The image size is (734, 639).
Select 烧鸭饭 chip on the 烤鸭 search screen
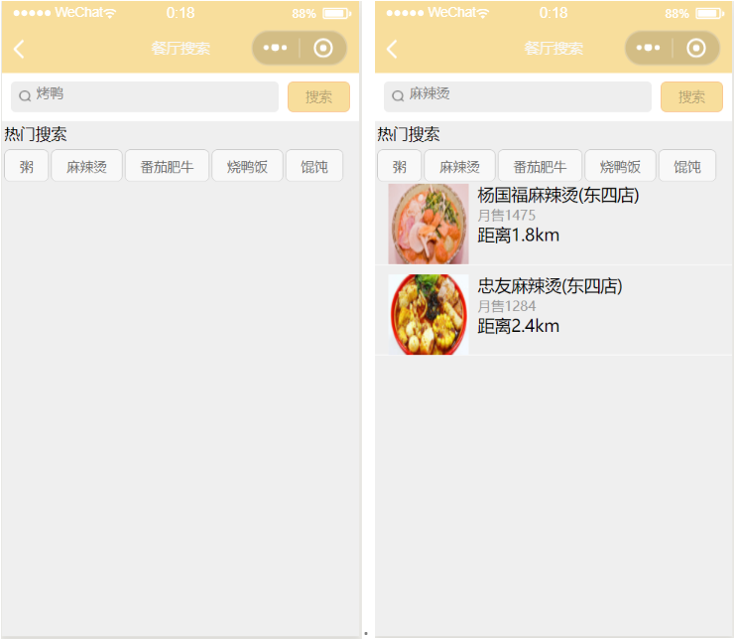pos(247,166)
